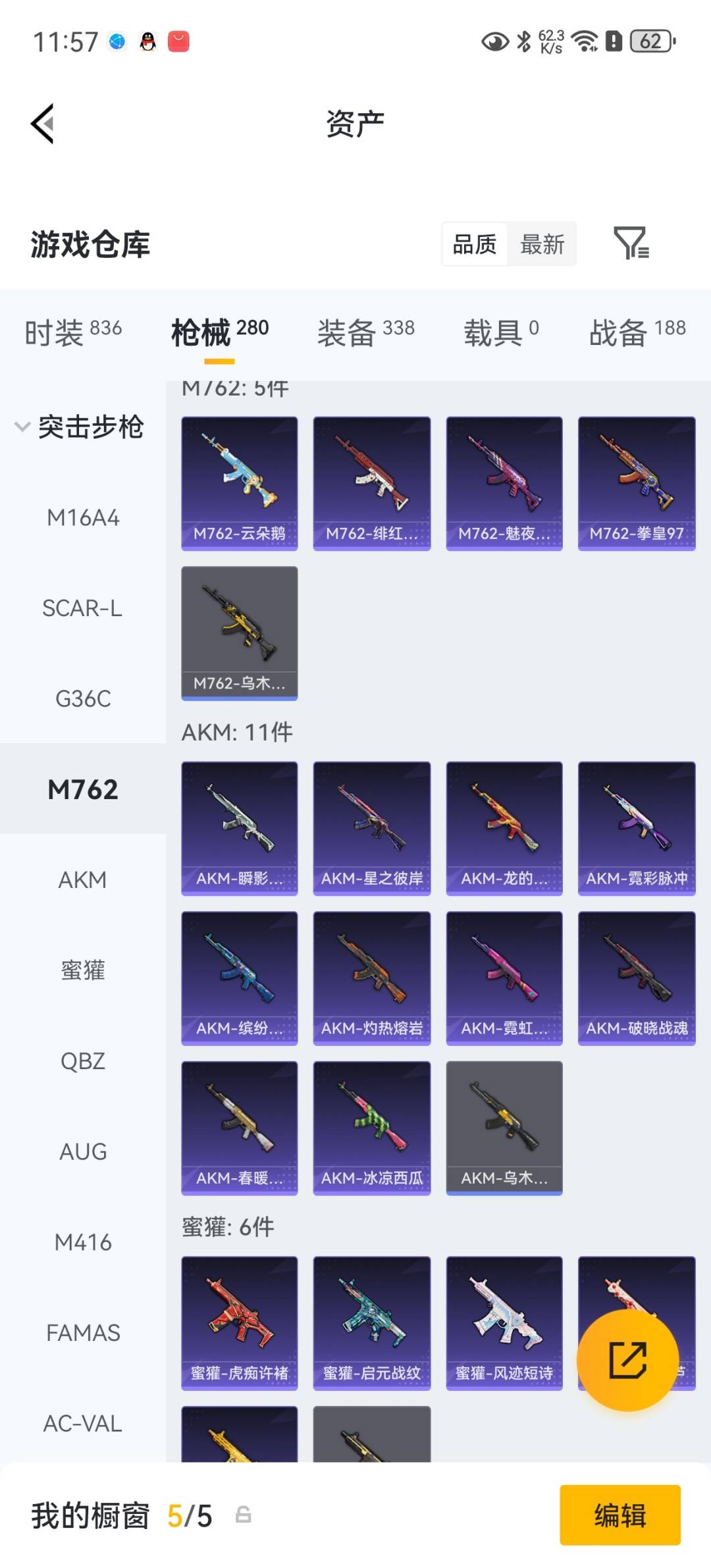Tap the Taobao icon in the status bar
This screenshot has height=1568, width=711.
coord(178,41)
